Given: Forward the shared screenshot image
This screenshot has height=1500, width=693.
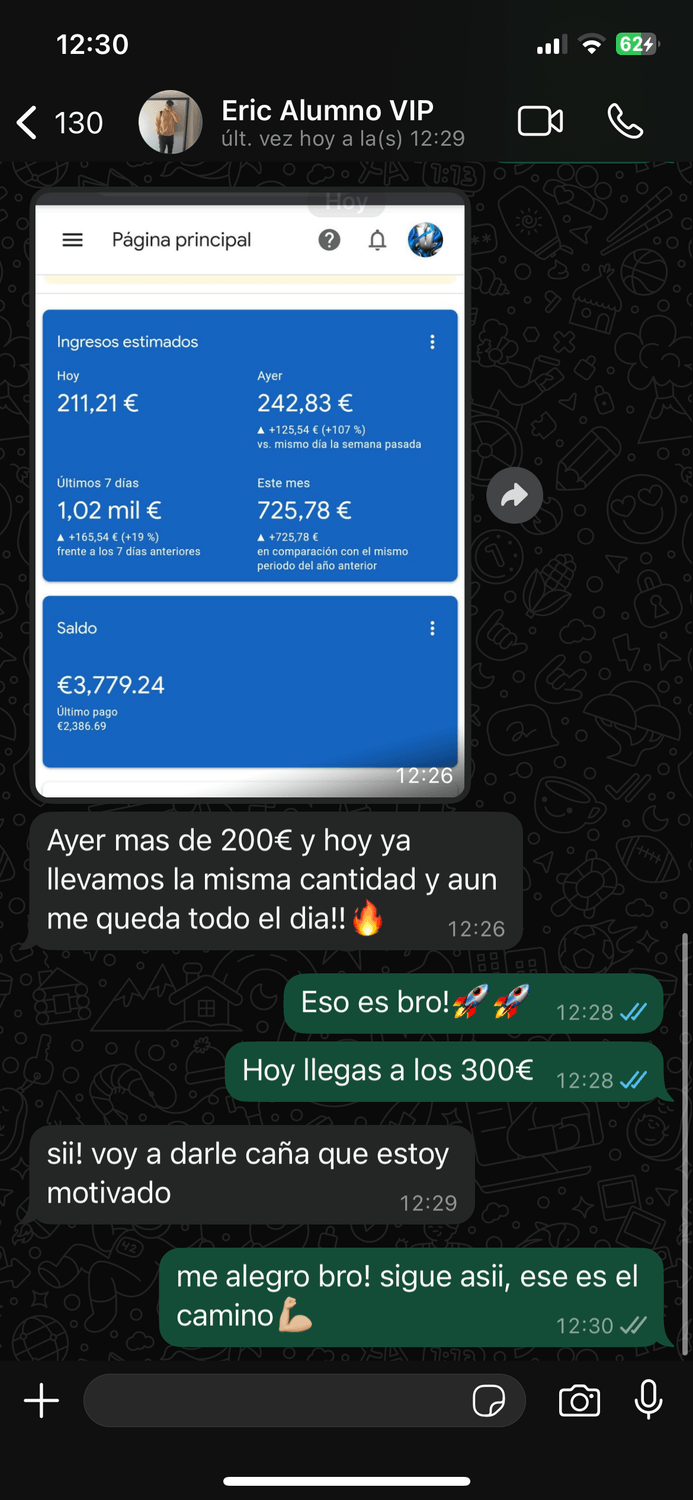Looking at the screenshot, I should (x=515, y=495).
